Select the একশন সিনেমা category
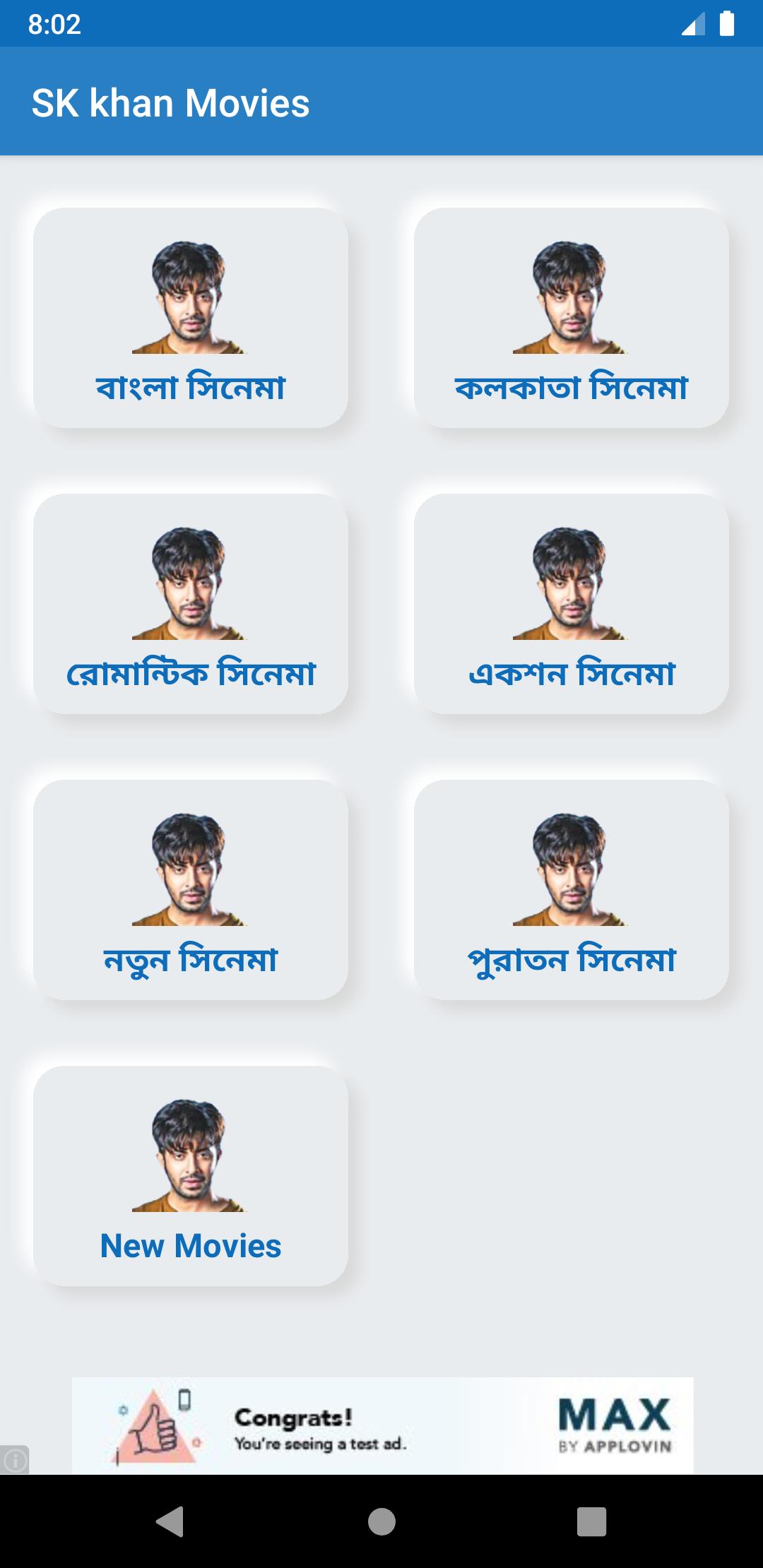The image size is (763, 1568). point(572,604)
